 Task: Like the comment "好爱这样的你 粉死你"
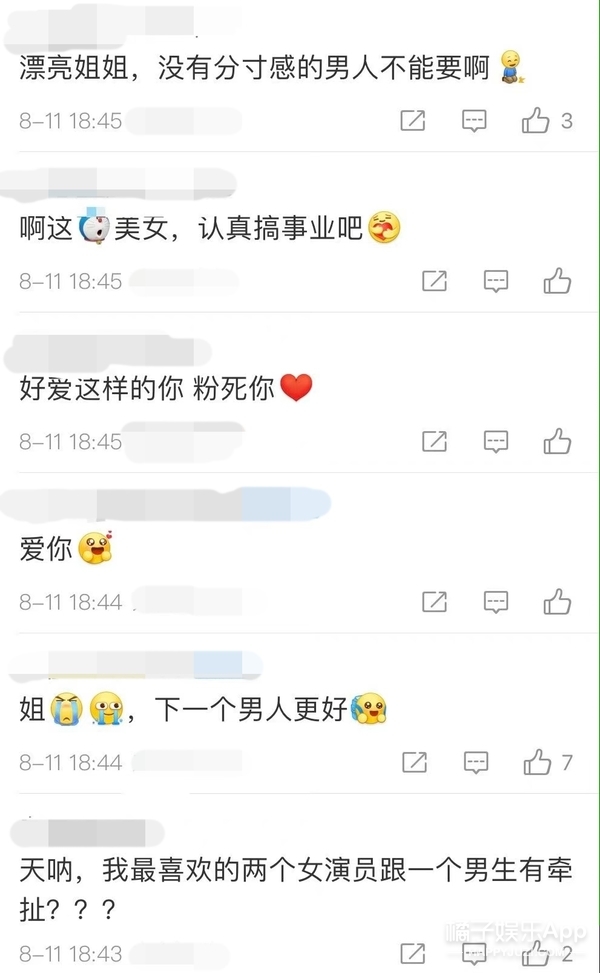pos(557,442)
